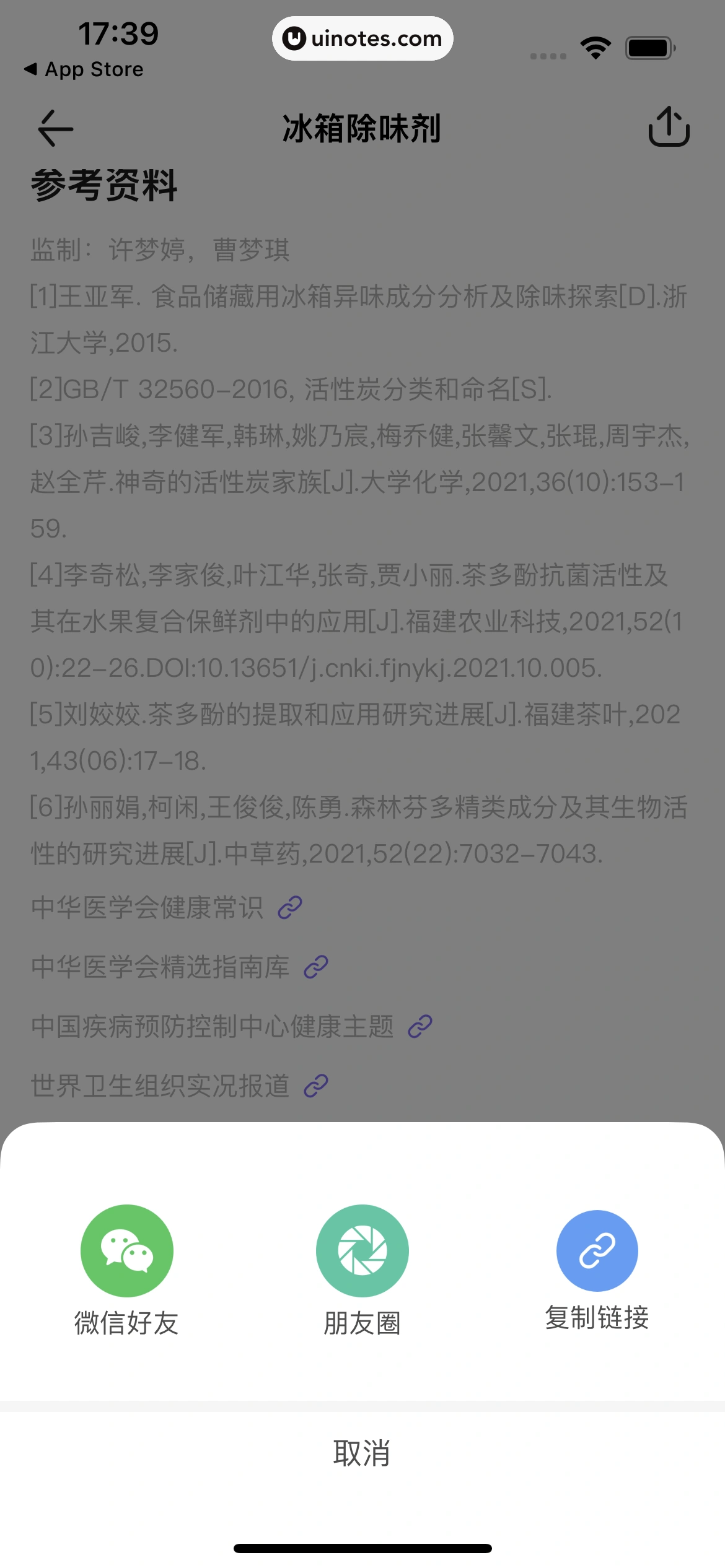
Task: Tap the Wi-Fi status icon
Action: 595,46
